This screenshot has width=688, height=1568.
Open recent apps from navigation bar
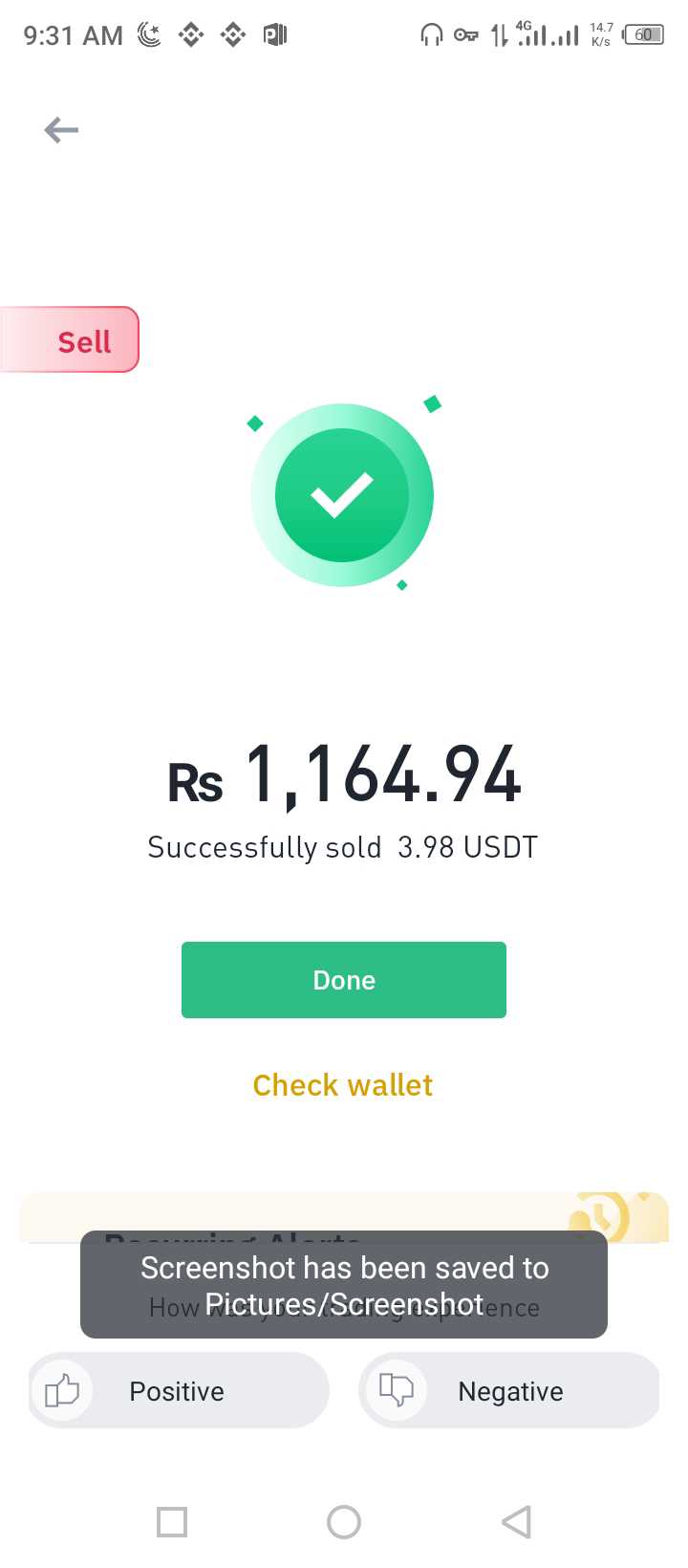pos(172,1522)
